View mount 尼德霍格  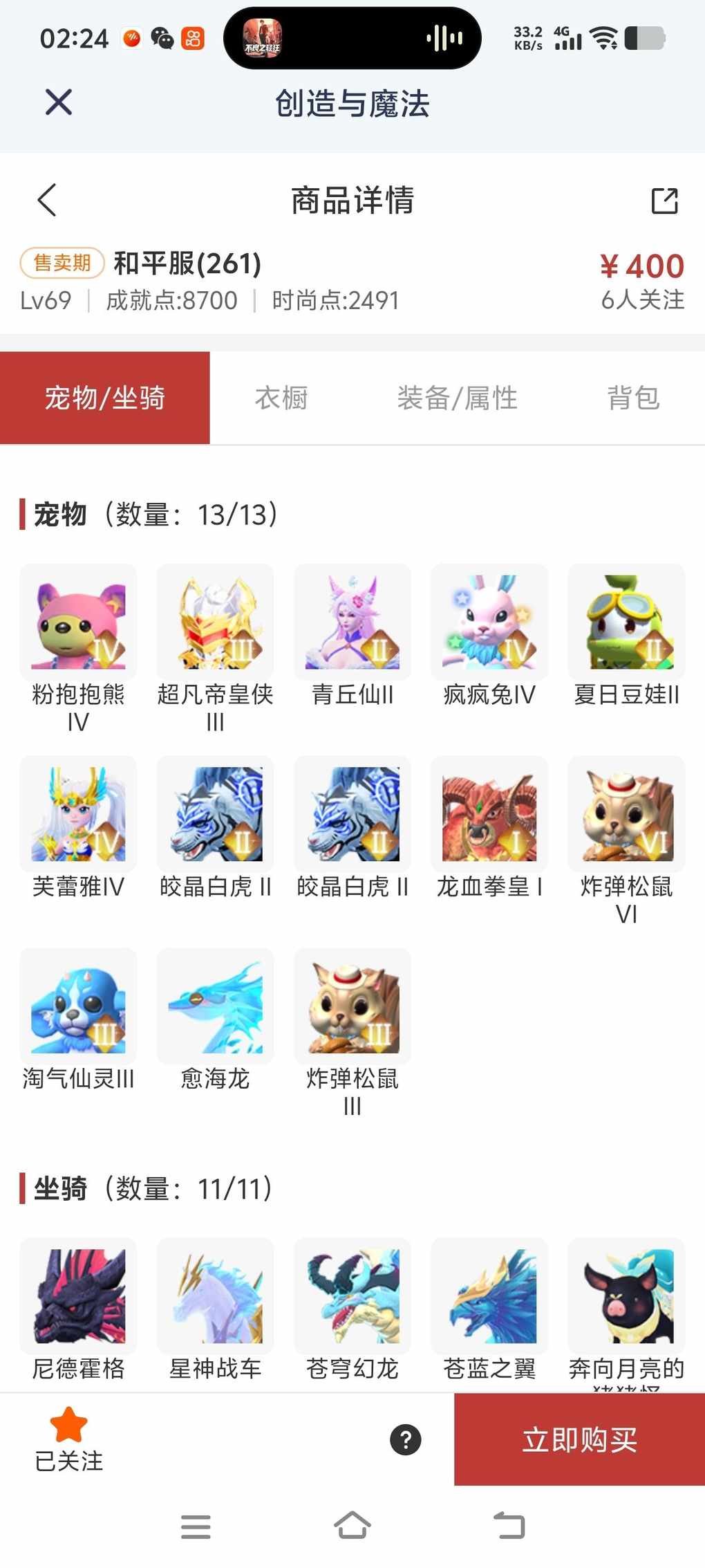click(78, 1295)
